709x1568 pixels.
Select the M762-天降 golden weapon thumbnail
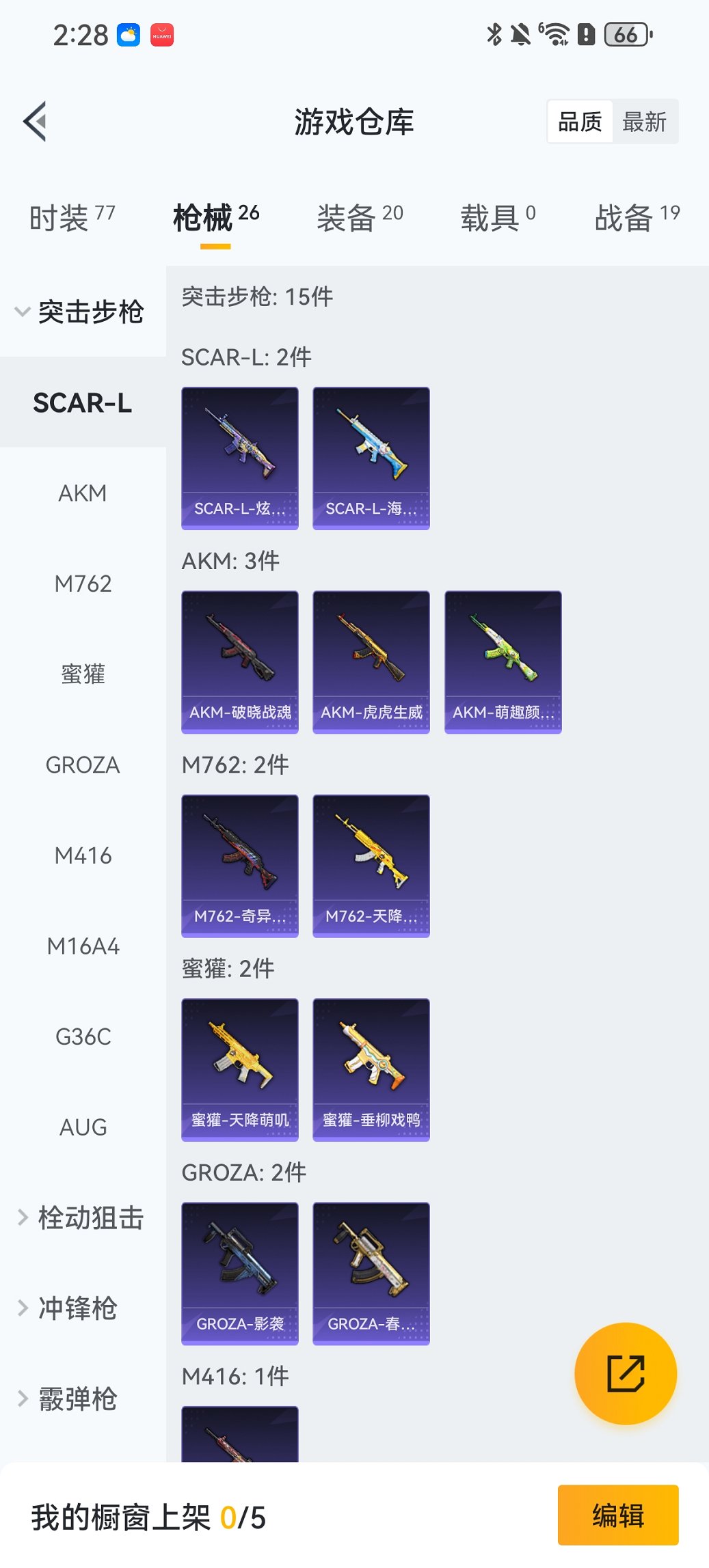pyautogui.click(x=371, y=864)
